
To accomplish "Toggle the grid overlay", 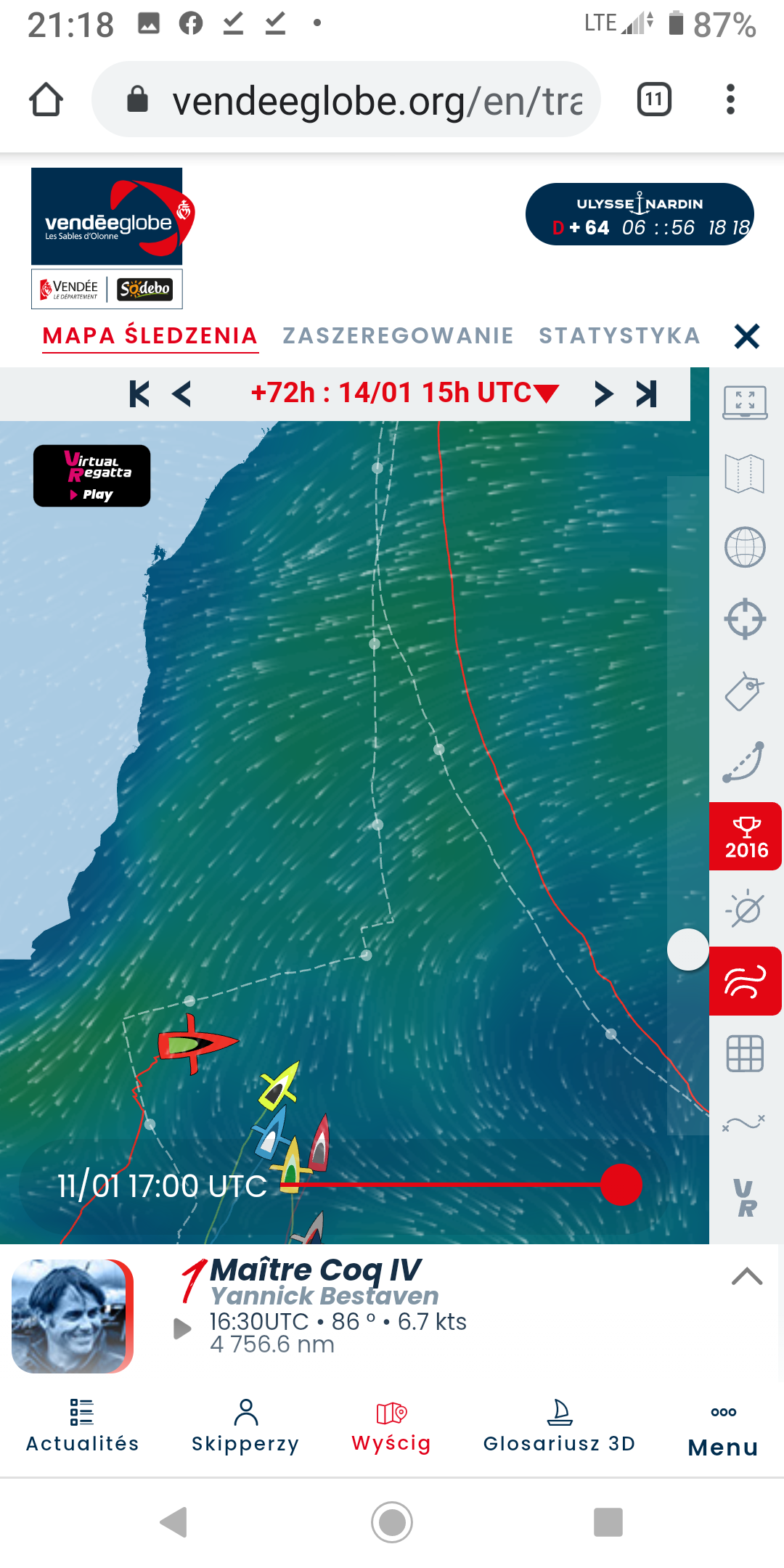I will tap(745, 1053).
